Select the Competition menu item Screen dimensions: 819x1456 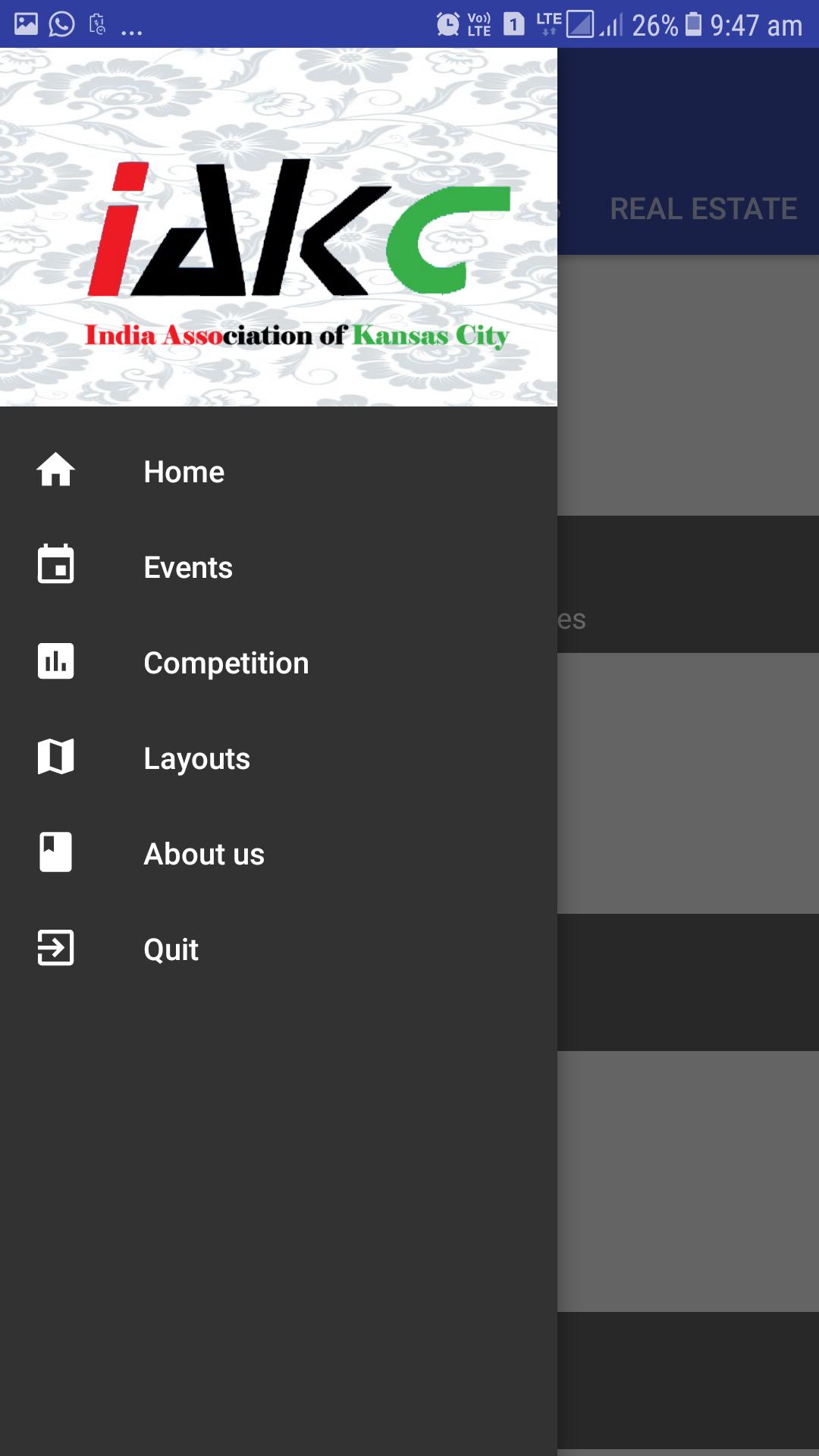coord(226,663)
